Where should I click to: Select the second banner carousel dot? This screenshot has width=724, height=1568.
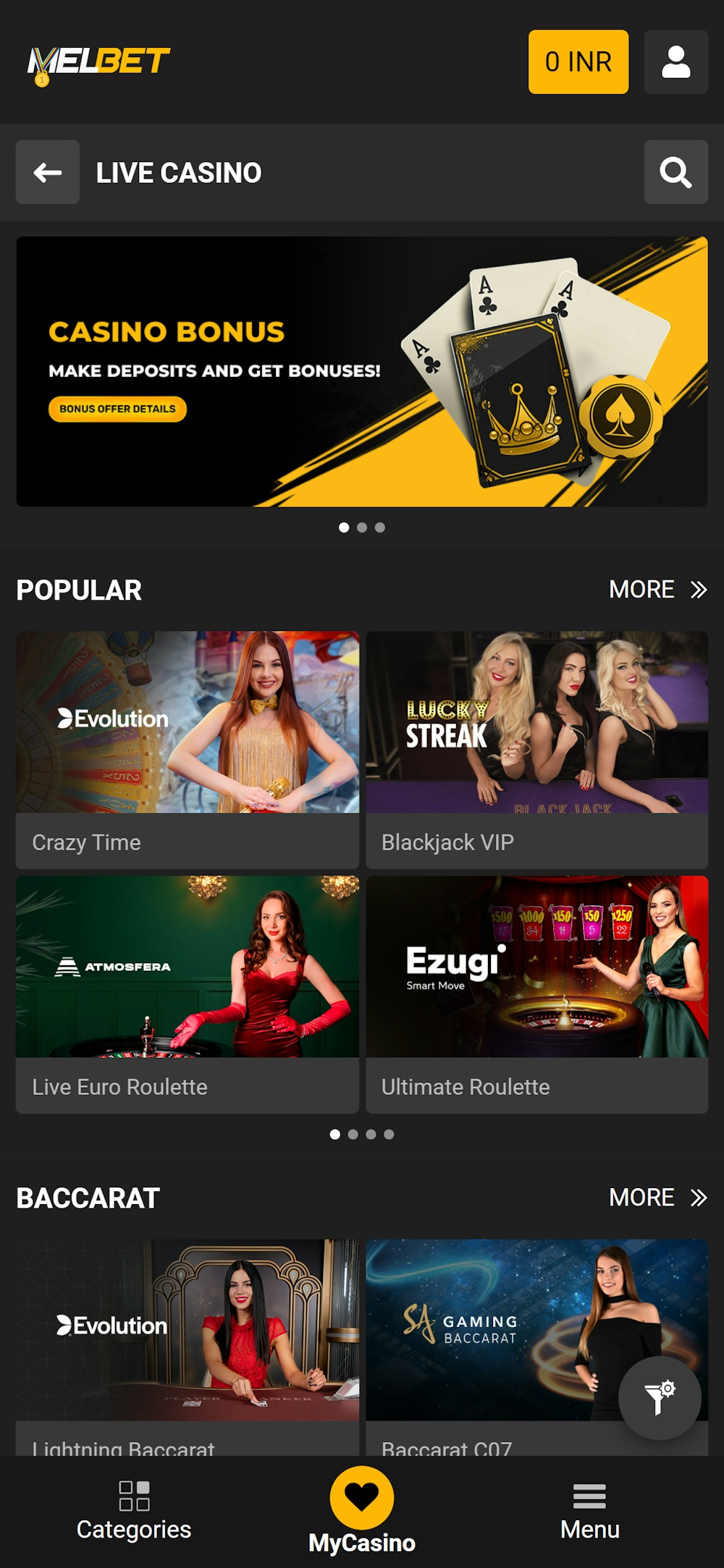point(362,527)
